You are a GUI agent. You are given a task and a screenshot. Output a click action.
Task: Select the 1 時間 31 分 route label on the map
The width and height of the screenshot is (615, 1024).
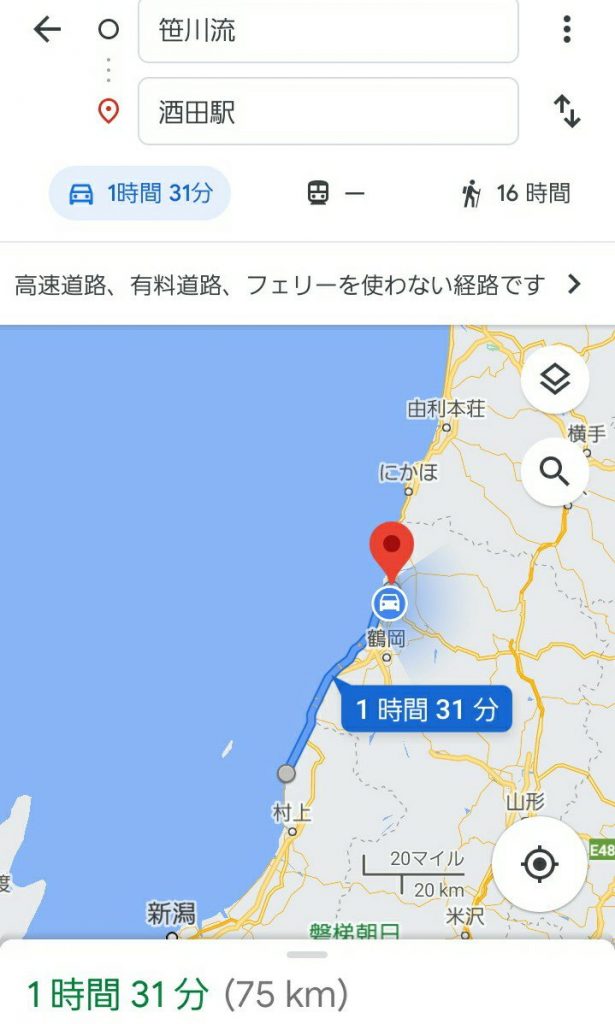coord(426,710)
